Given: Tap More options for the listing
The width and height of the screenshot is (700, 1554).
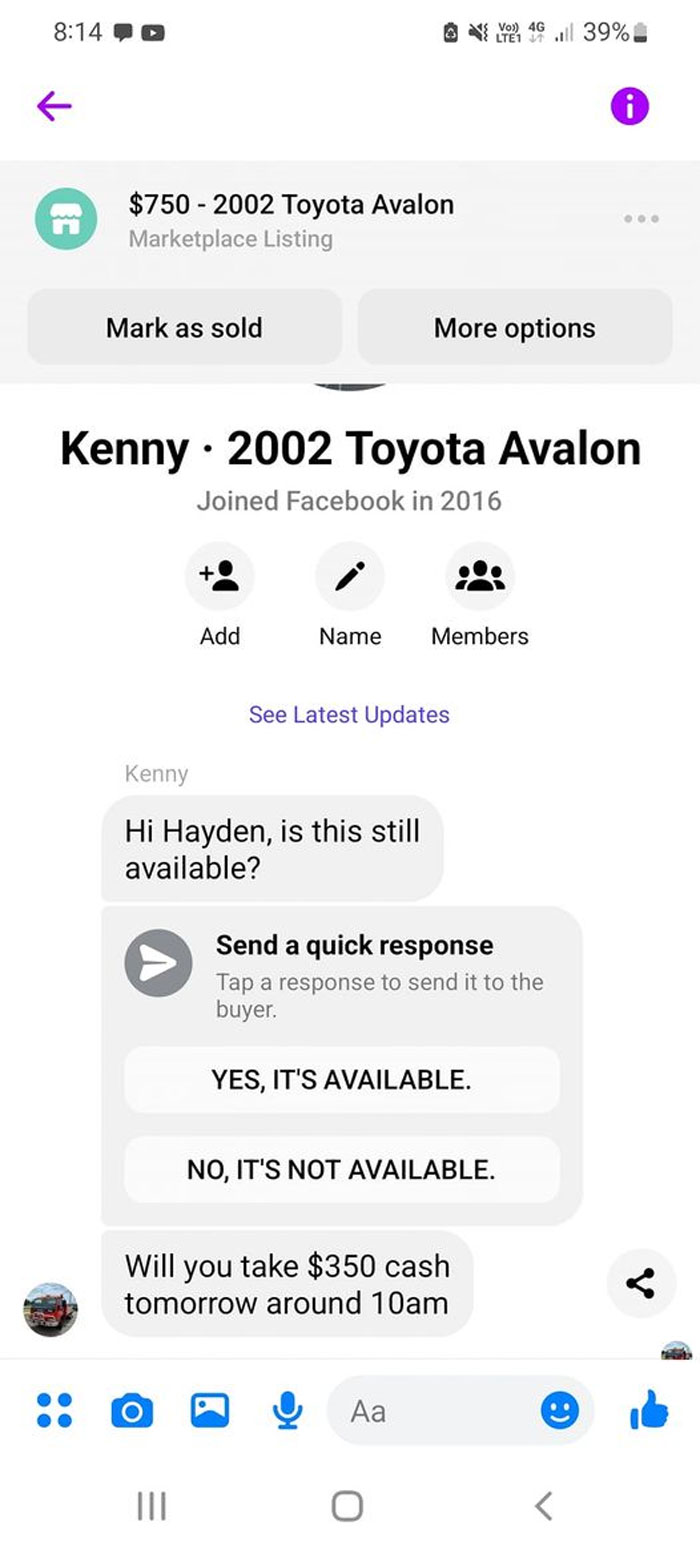Looking at the screenshot, I should 514,328.
